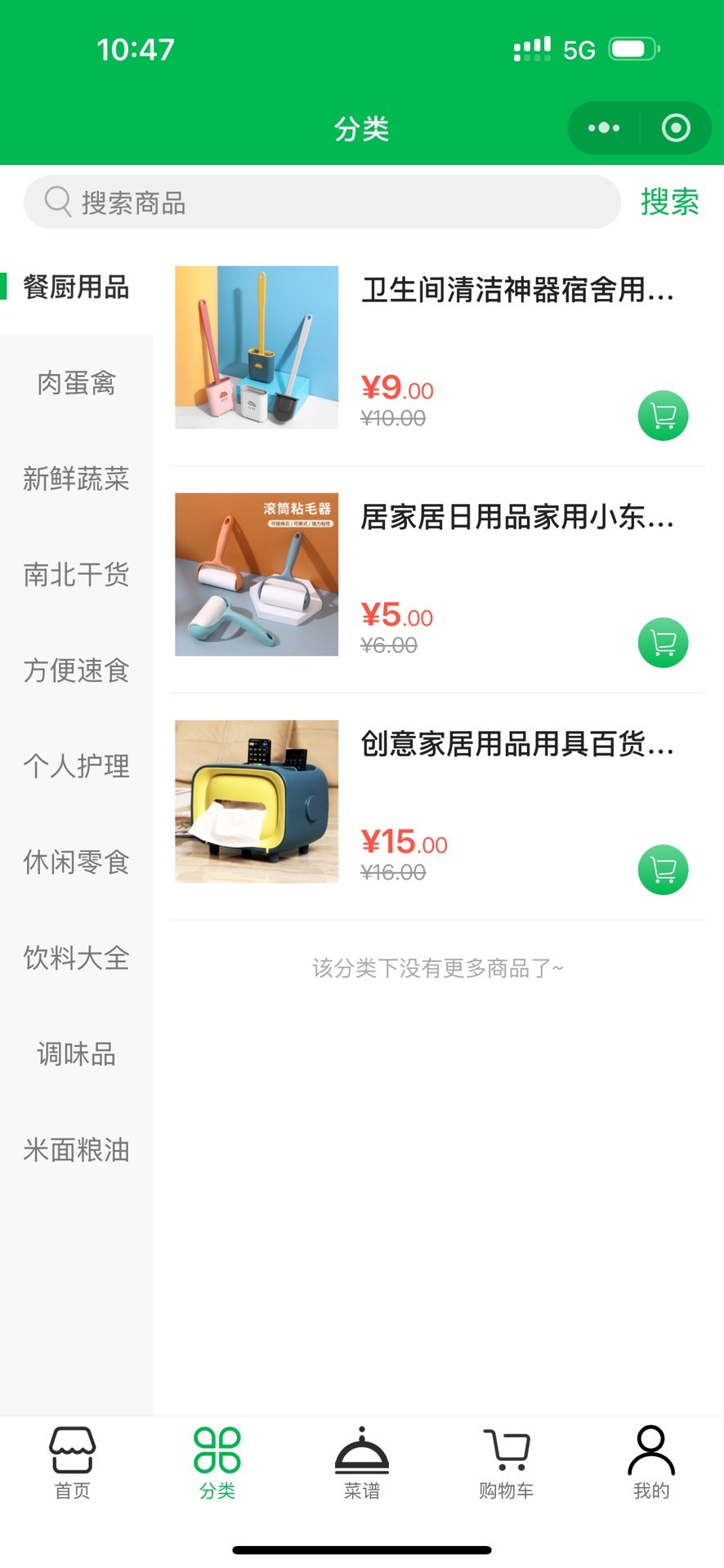Add the ¥5.00 居家居日用品 to cart
This screenshot has height=1568, width=724.
pyautogui.click(x=663, y=644)
